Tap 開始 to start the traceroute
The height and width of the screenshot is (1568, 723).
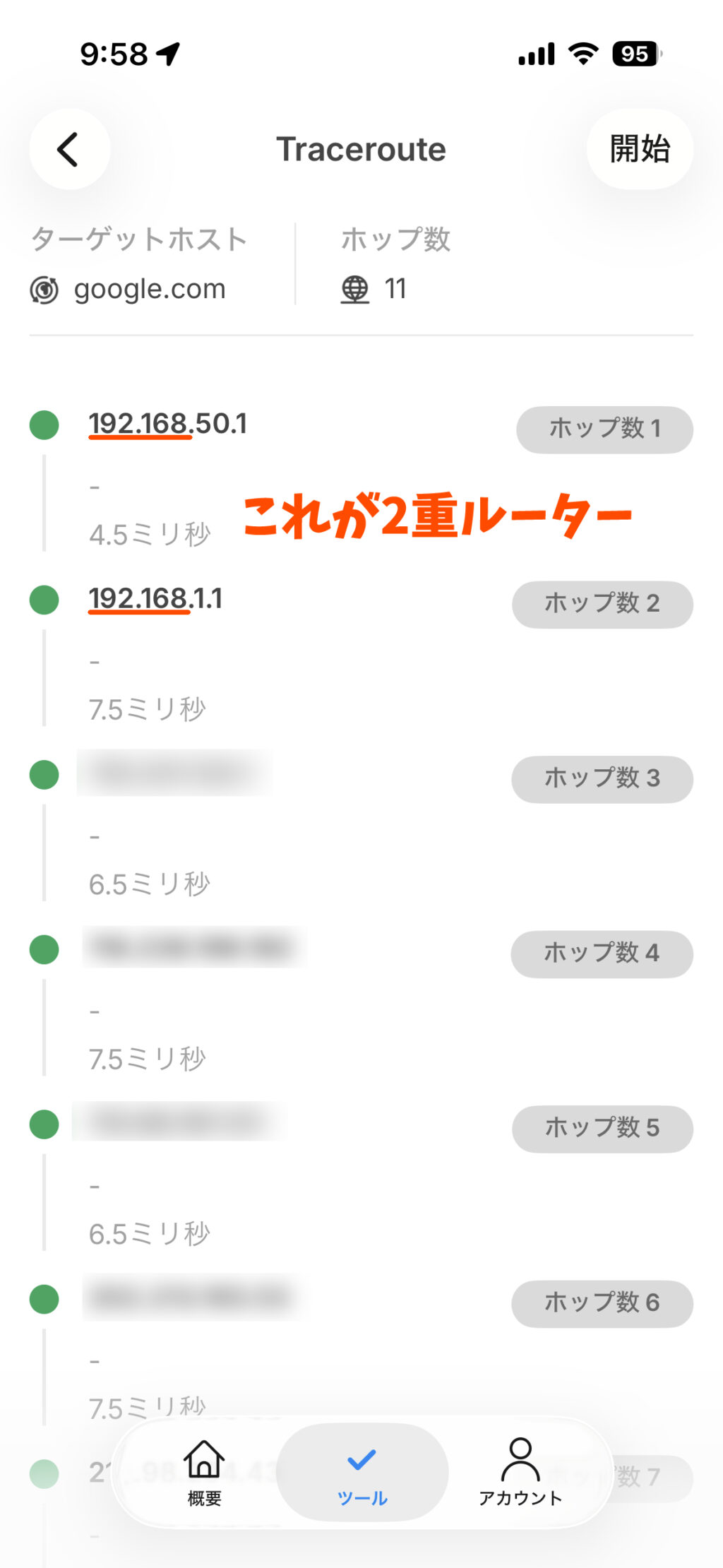coord(639,149)
